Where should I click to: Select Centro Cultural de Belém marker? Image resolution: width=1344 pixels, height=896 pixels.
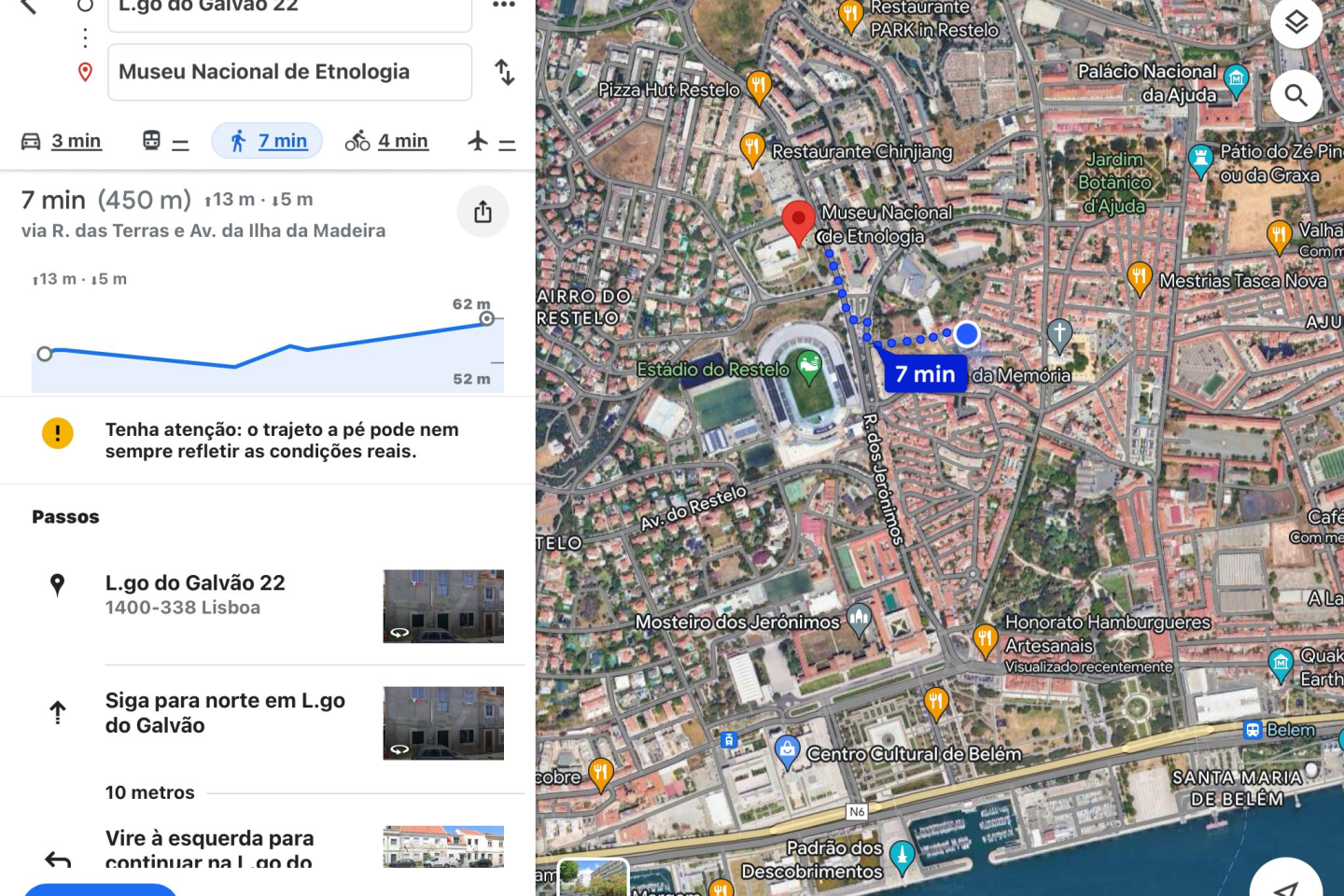[x=787, y=750]
